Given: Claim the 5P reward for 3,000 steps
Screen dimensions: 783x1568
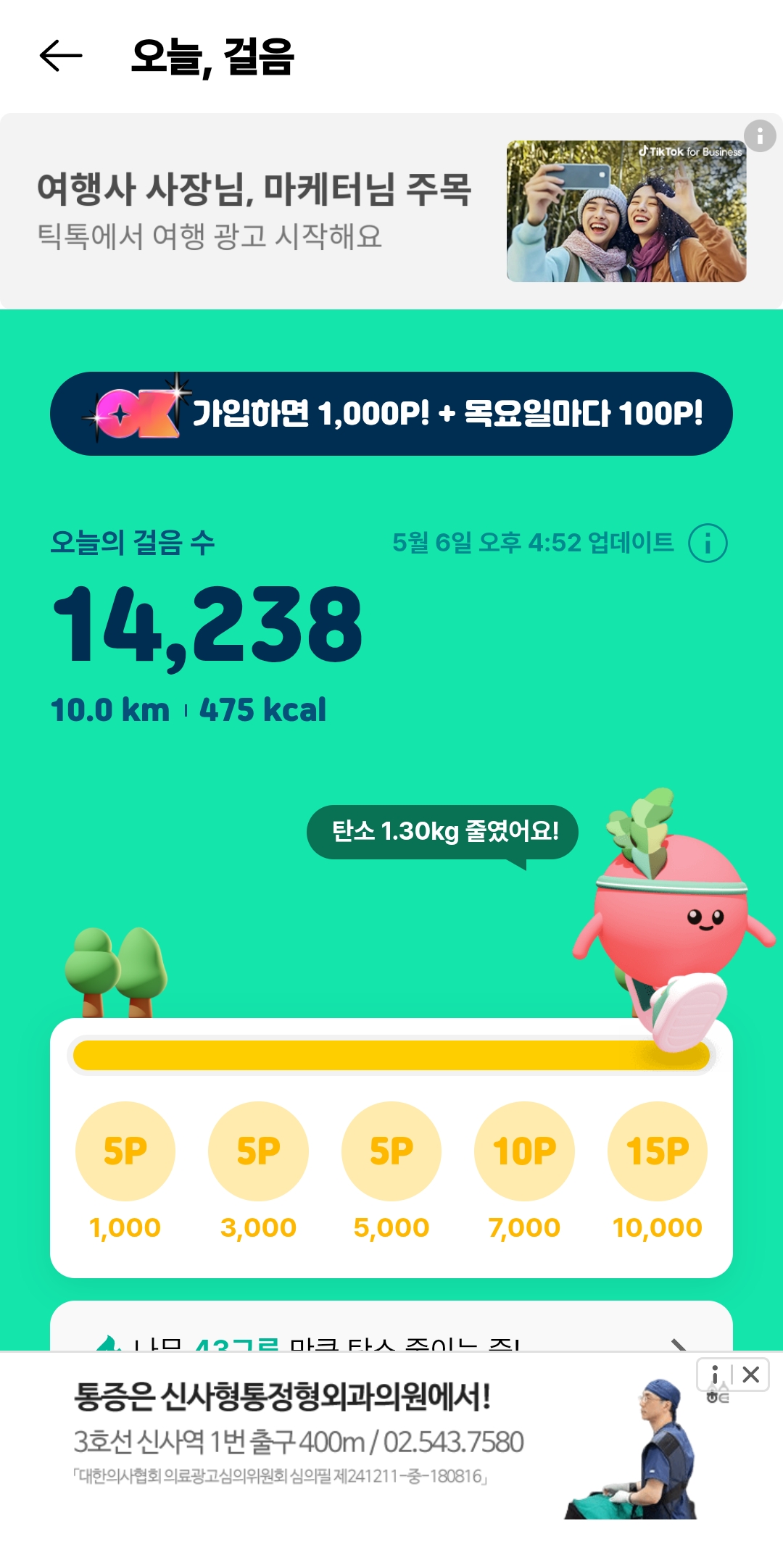Looking at the screenshot, I should (x=258, y=1151).
